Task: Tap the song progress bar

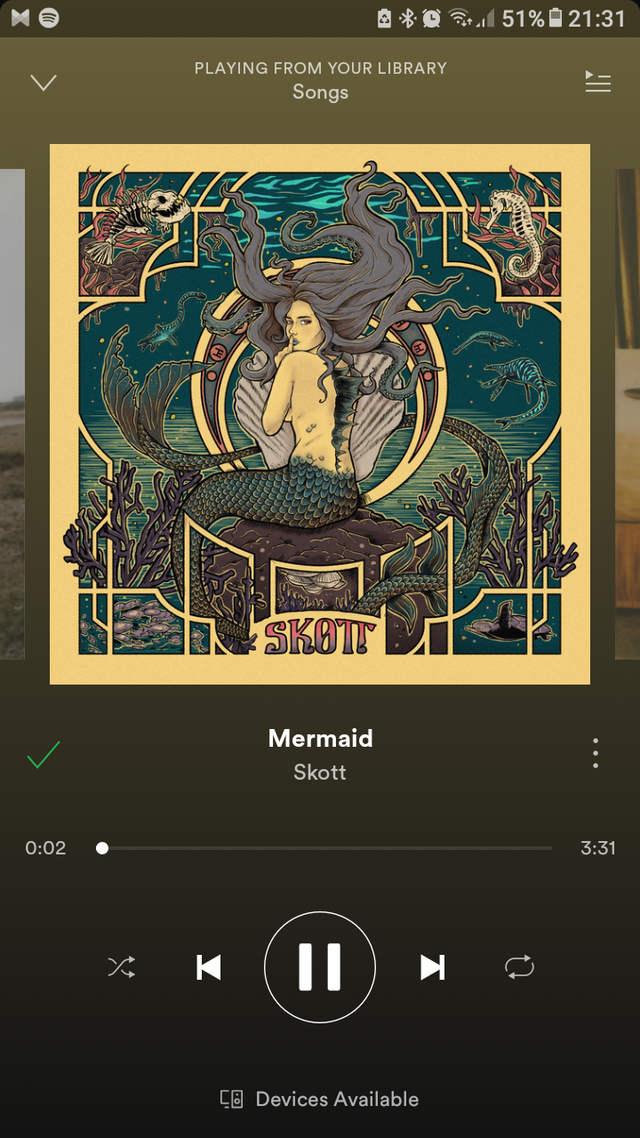Action: (326, 848)
